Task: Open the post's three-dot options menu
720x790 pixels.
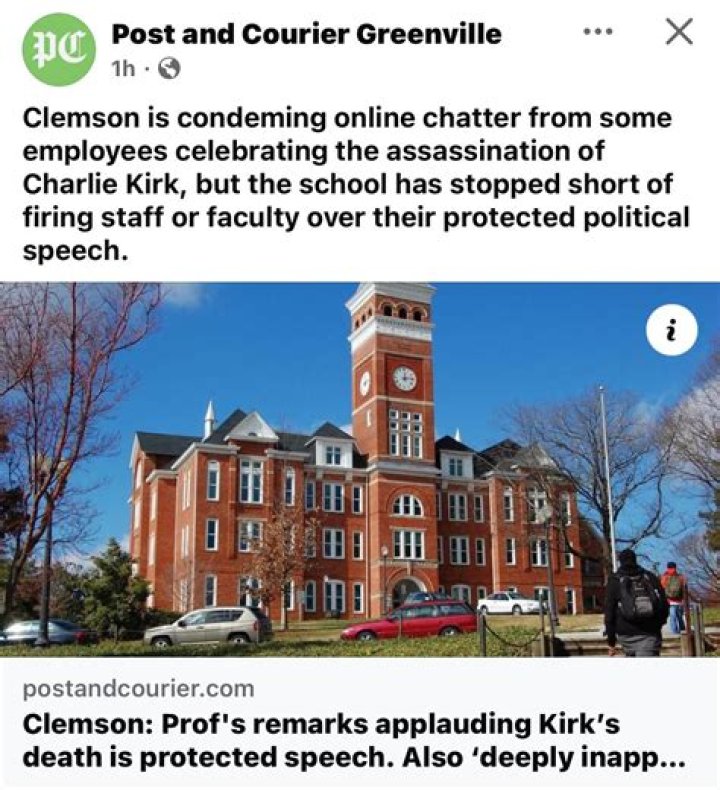Action: pyautogui.click(x=597, y=31)
